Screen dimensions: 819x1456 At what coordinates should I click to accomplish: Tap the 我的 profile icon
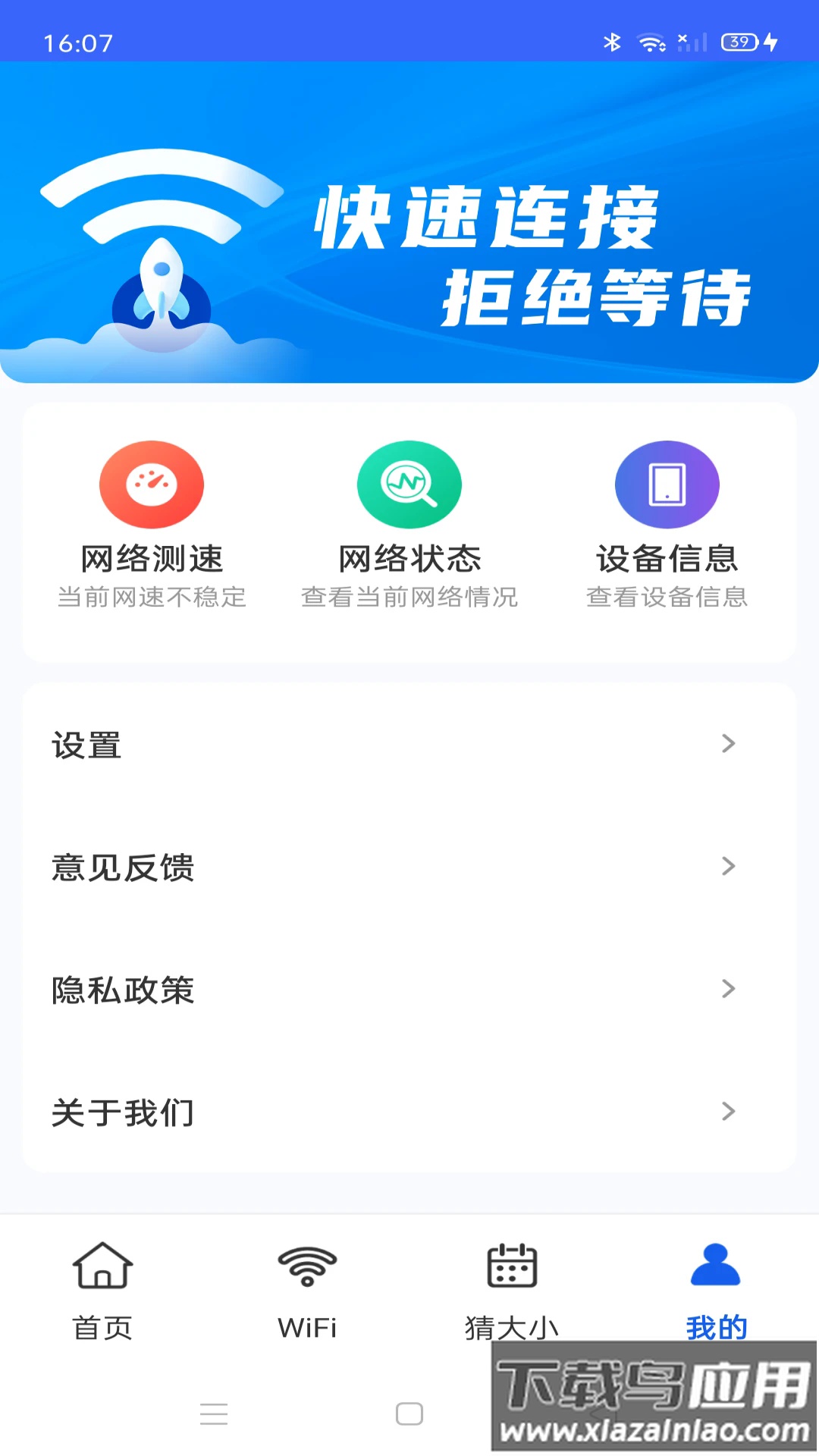click(x=716, y=1259)
